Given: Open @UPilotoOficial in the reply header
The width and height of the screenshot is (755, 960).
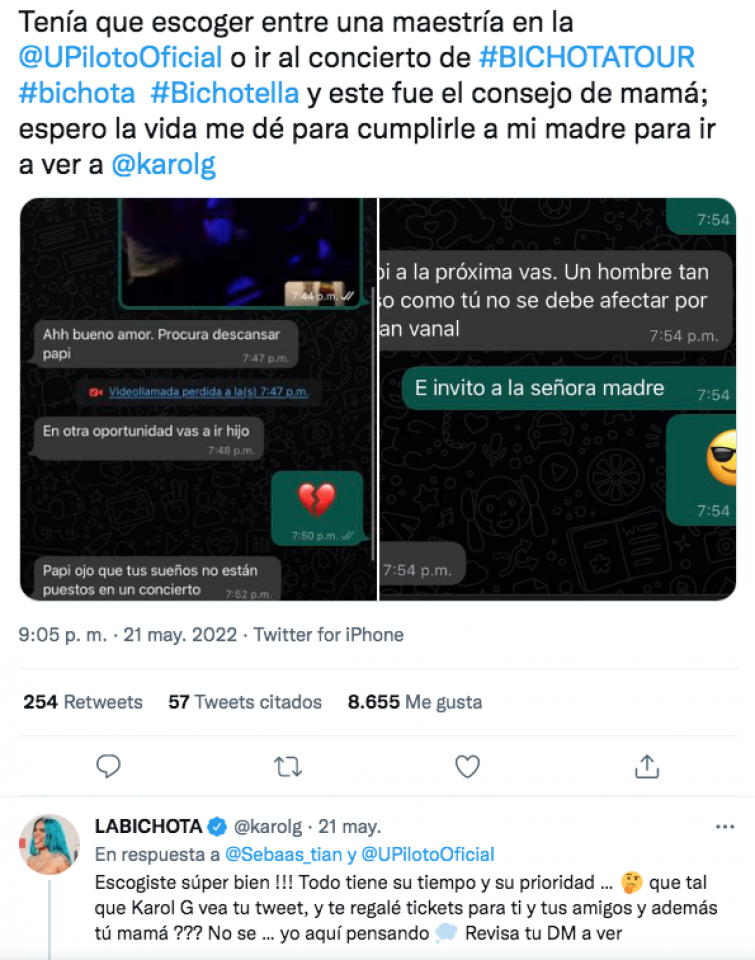Looking at the screenshot, I should (x=429, y=855).
